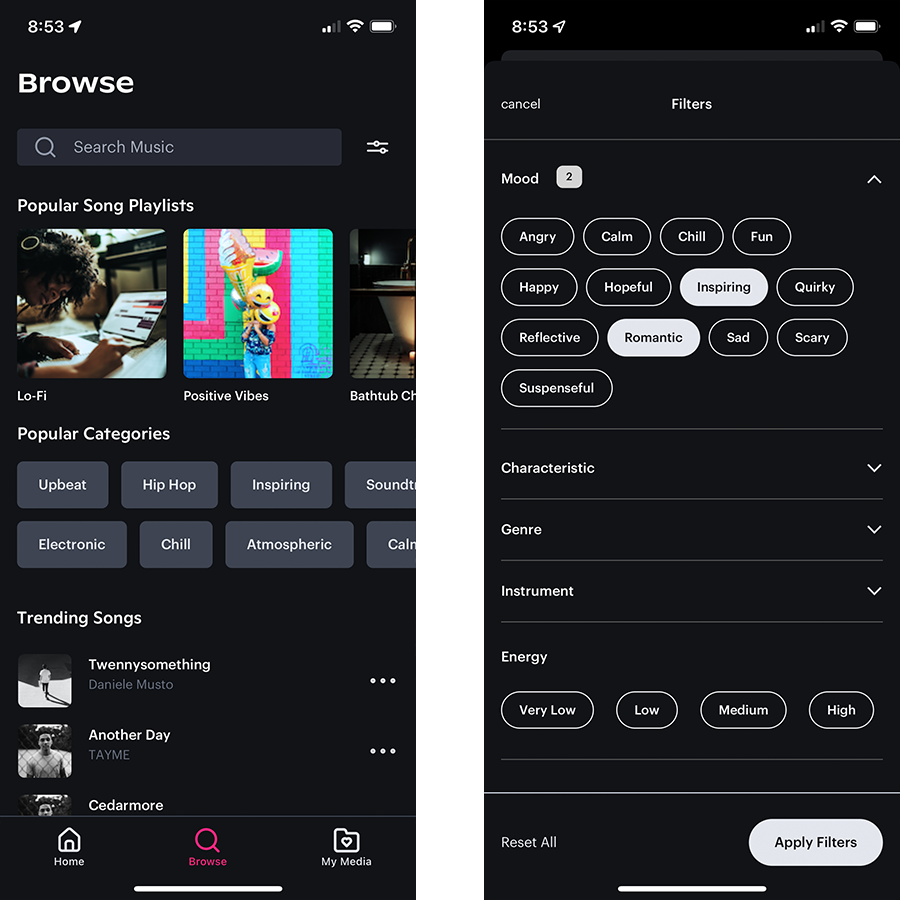This screenshot has height=900, width=900.
Task: Switch to the Home tab
Action: click(x=69, y=847)
